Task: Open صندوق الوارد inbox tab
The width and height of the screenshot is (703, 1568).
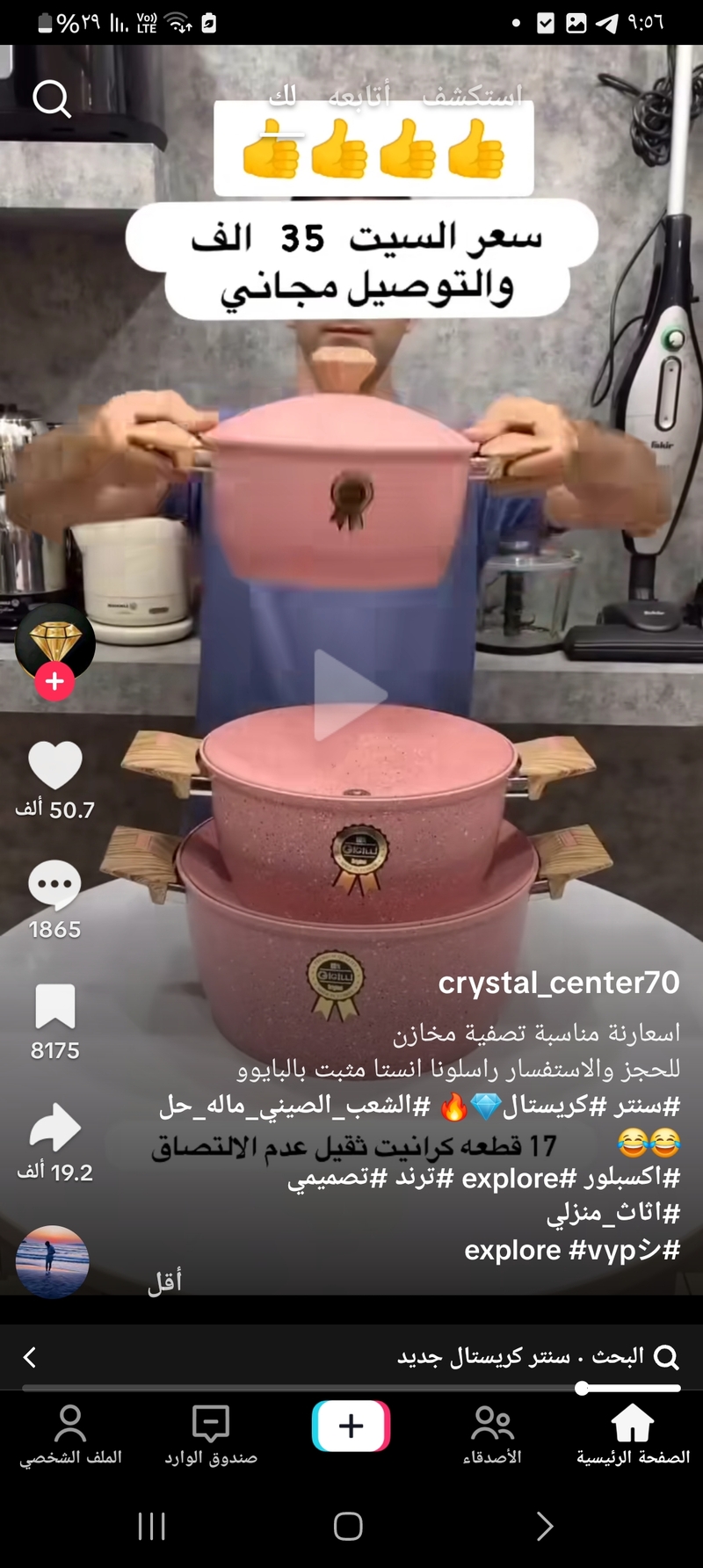Action: tap(211, 1434)
